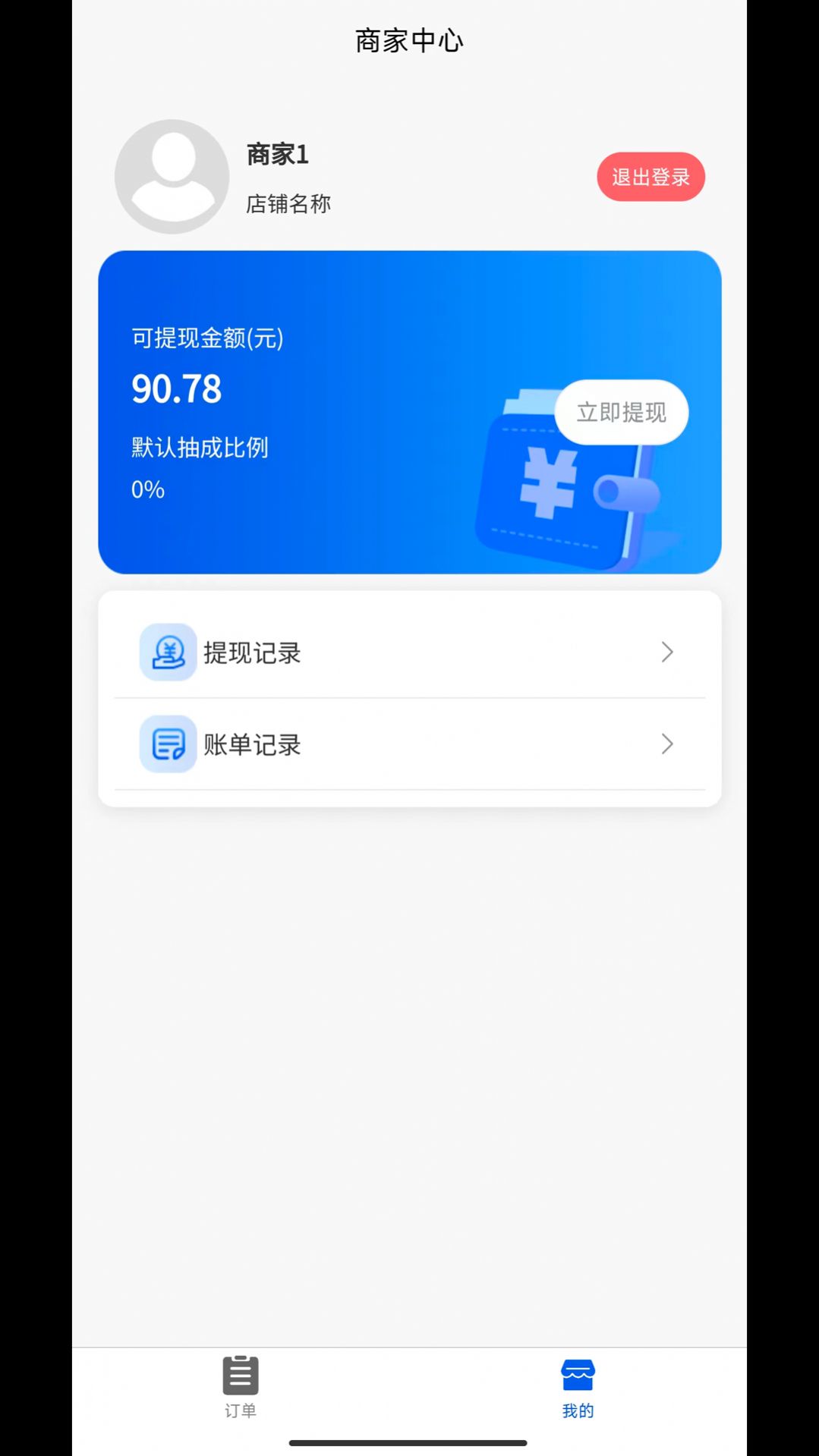Tap 退出登录 to log out

(650, 177)
